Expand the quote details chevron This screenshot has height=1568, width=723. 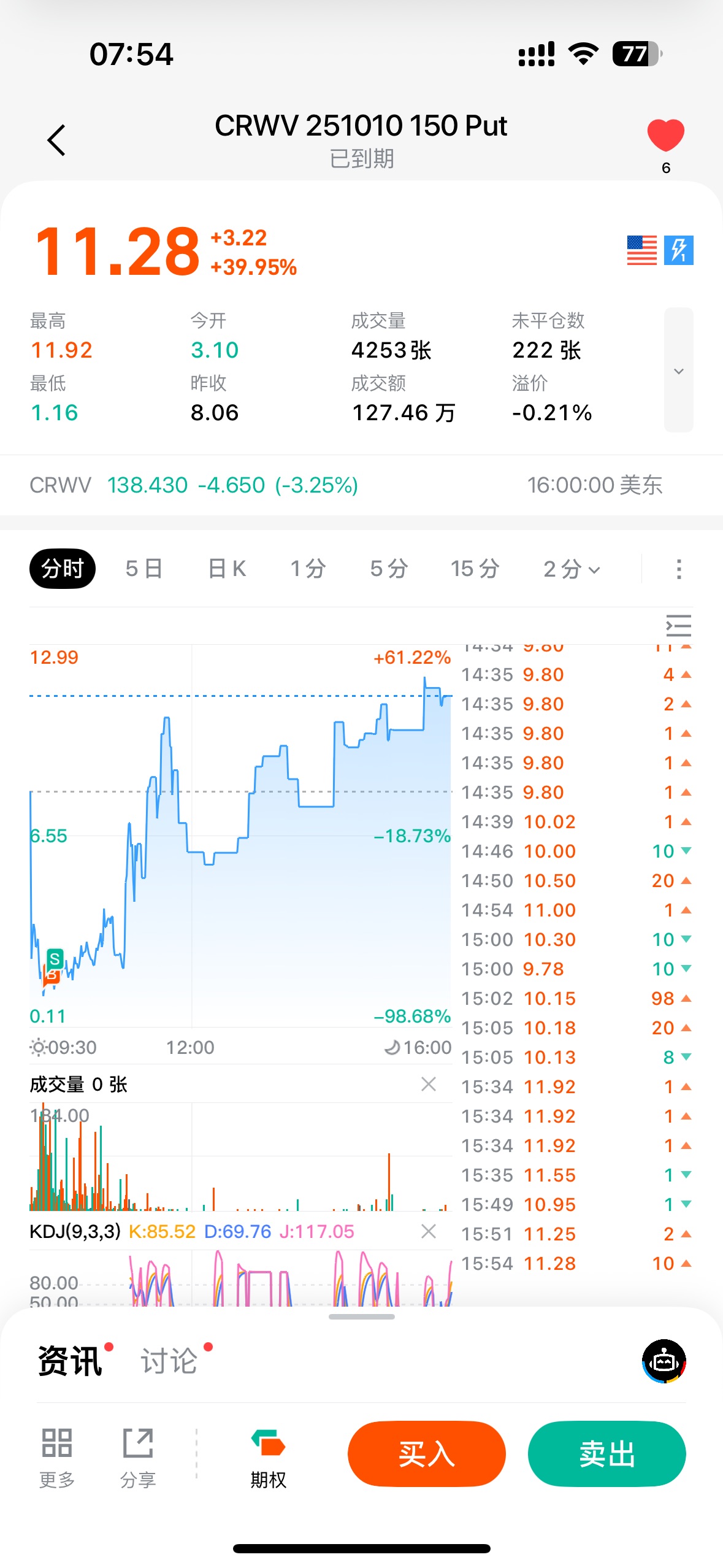point(678,370)
